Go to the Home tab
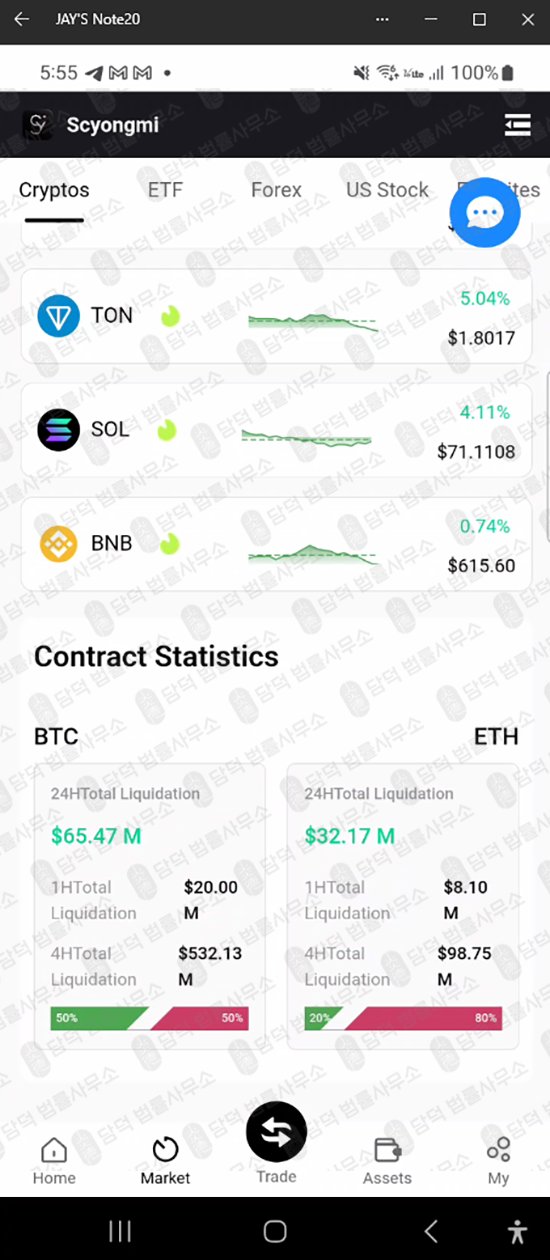The height and width of the screenshot is (1260, 550). click(54, 1161)
